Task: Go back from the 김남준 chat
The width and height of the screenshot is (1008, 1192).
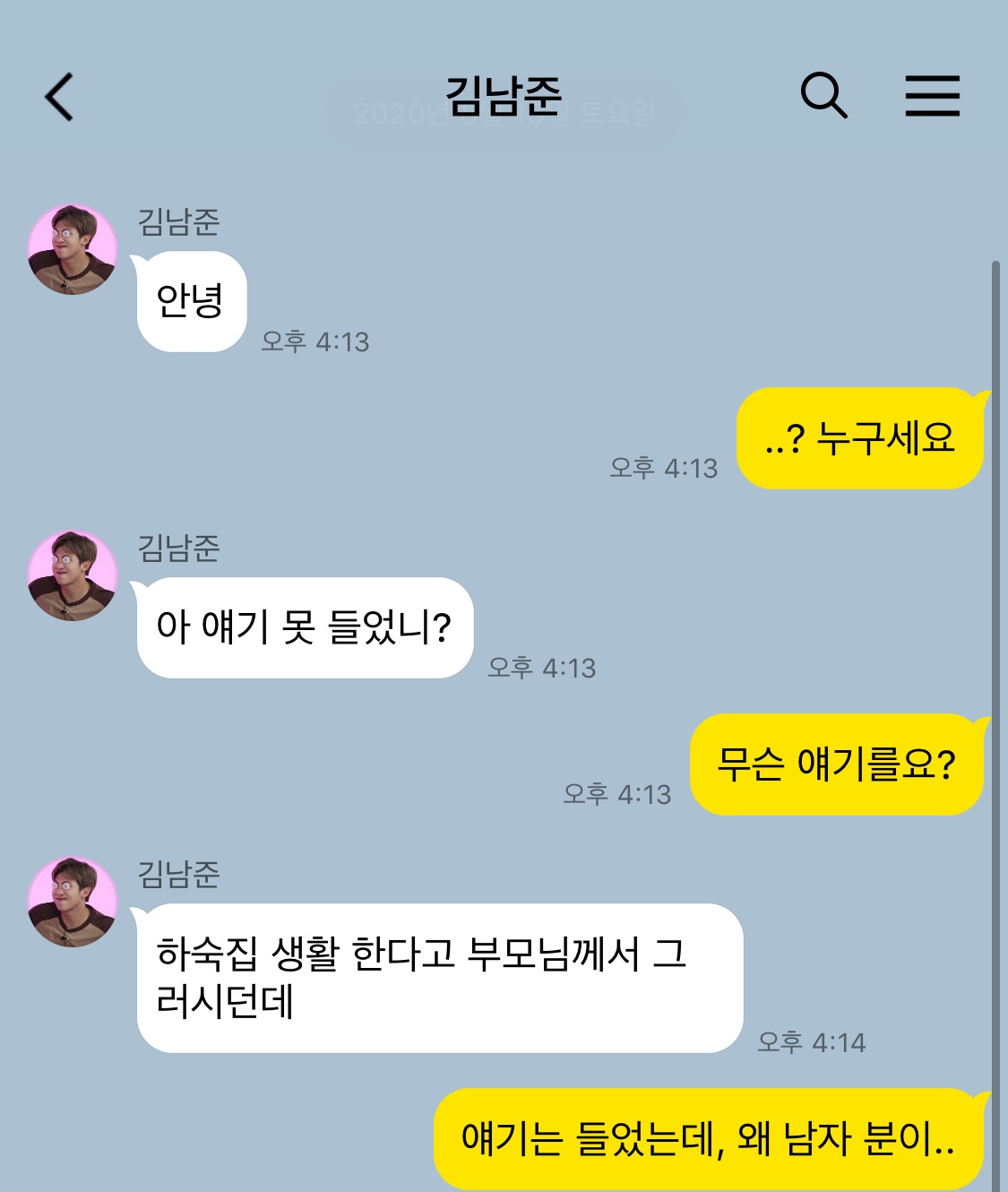Action: 59,97
